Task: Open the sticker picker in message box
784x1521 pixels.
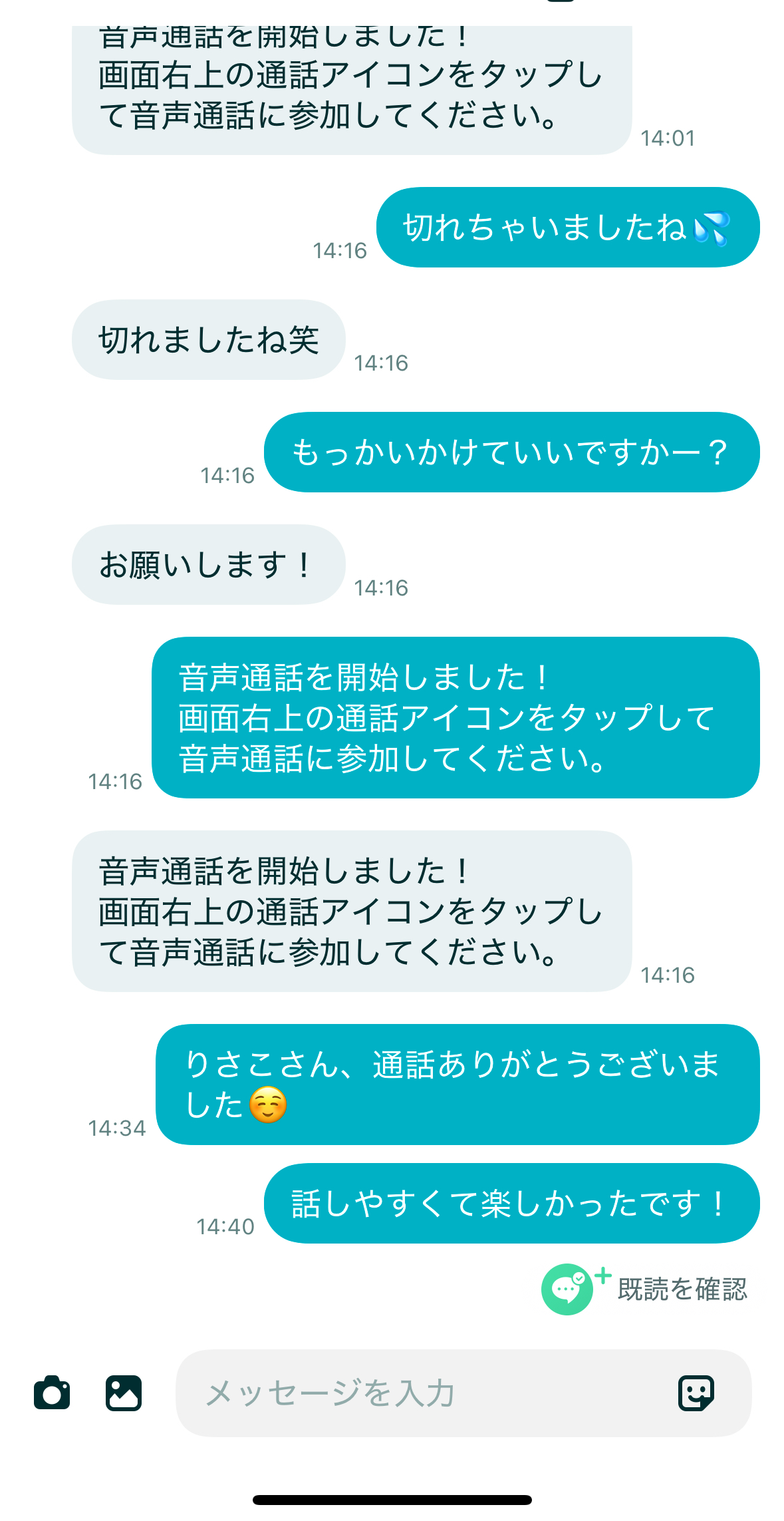Action: coord(696,1393)
